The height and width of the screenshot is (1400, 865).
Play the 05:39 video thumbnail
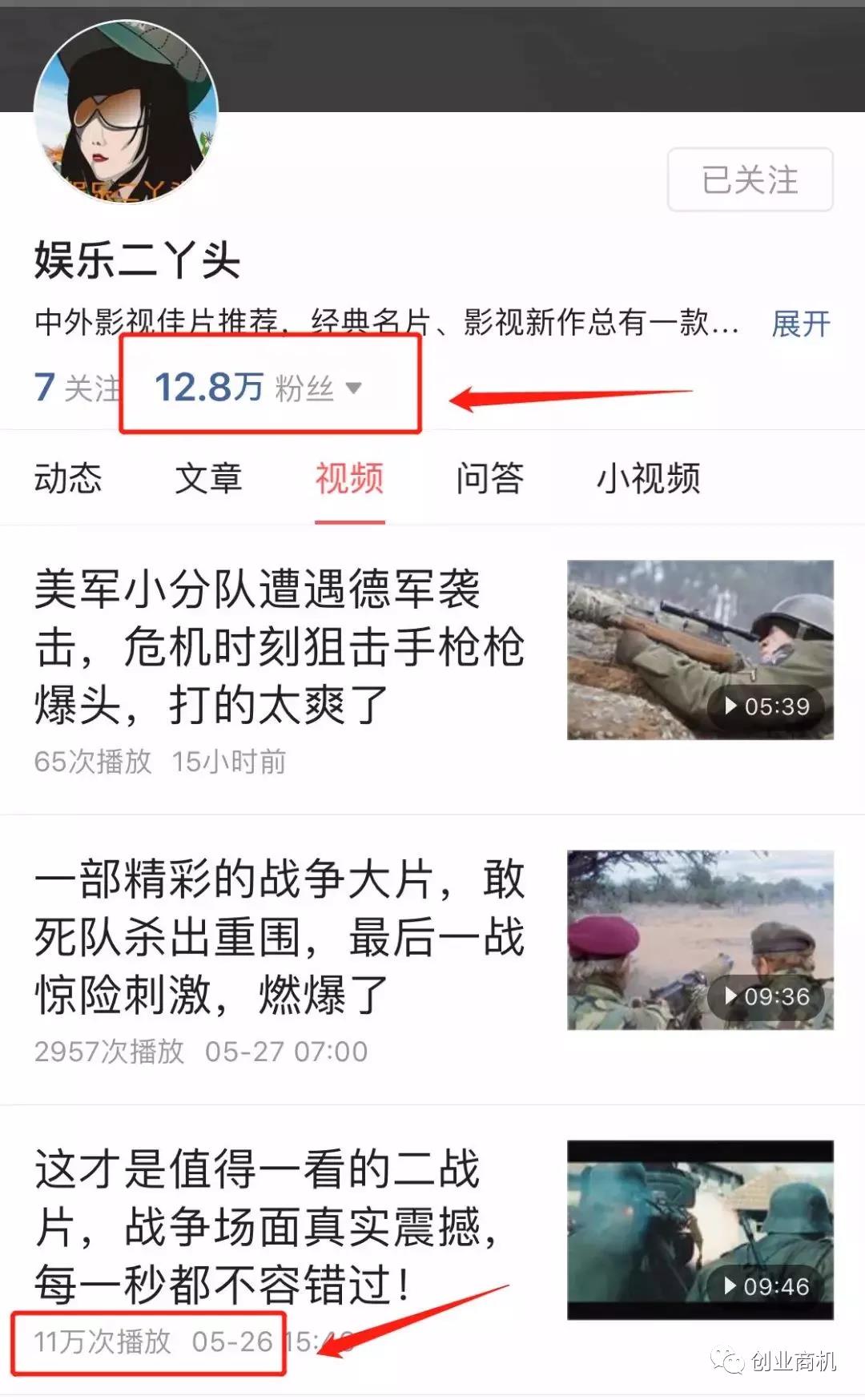click(700, 650)
